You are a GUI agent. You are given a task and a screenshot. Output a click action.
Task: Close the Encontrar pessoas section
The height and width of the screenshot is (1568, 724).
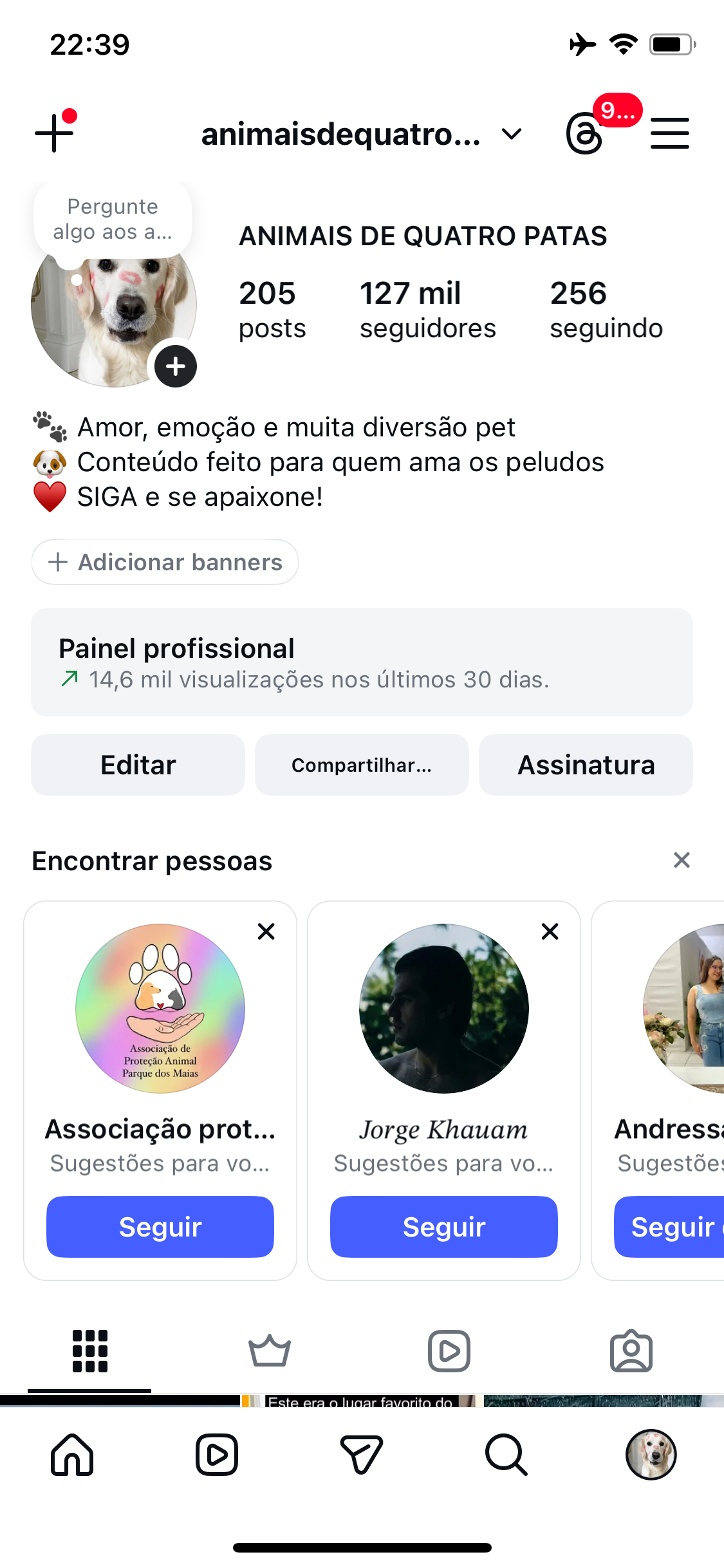682,860
